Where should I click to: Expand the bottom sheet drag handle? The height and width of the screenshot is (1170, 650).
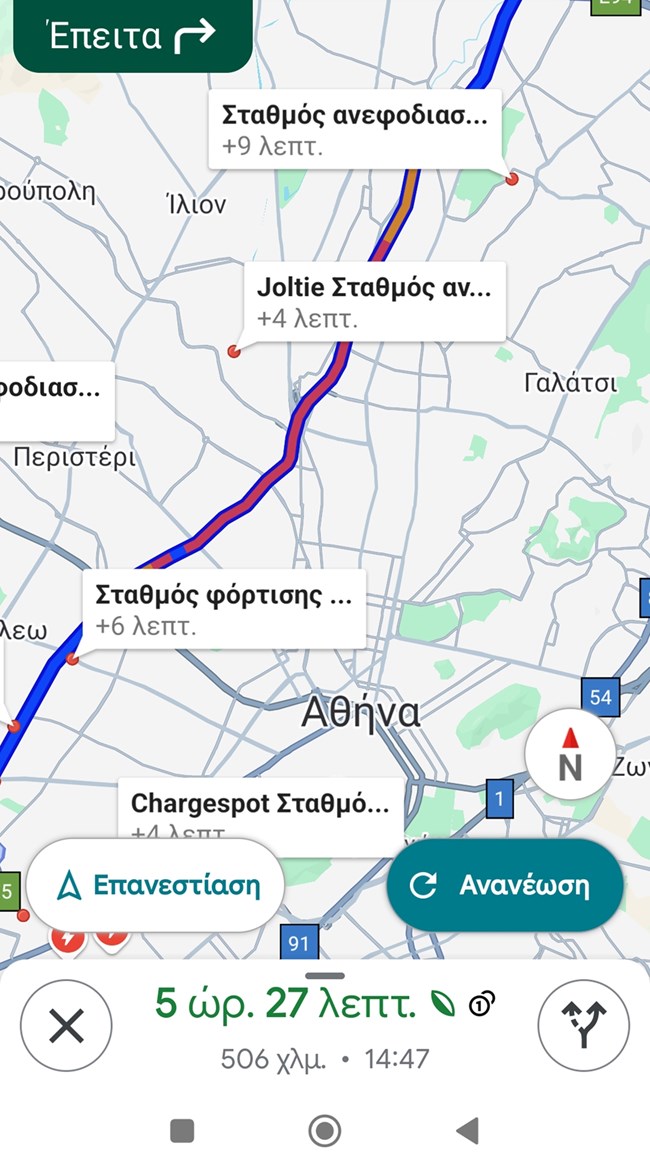(325, 975)
